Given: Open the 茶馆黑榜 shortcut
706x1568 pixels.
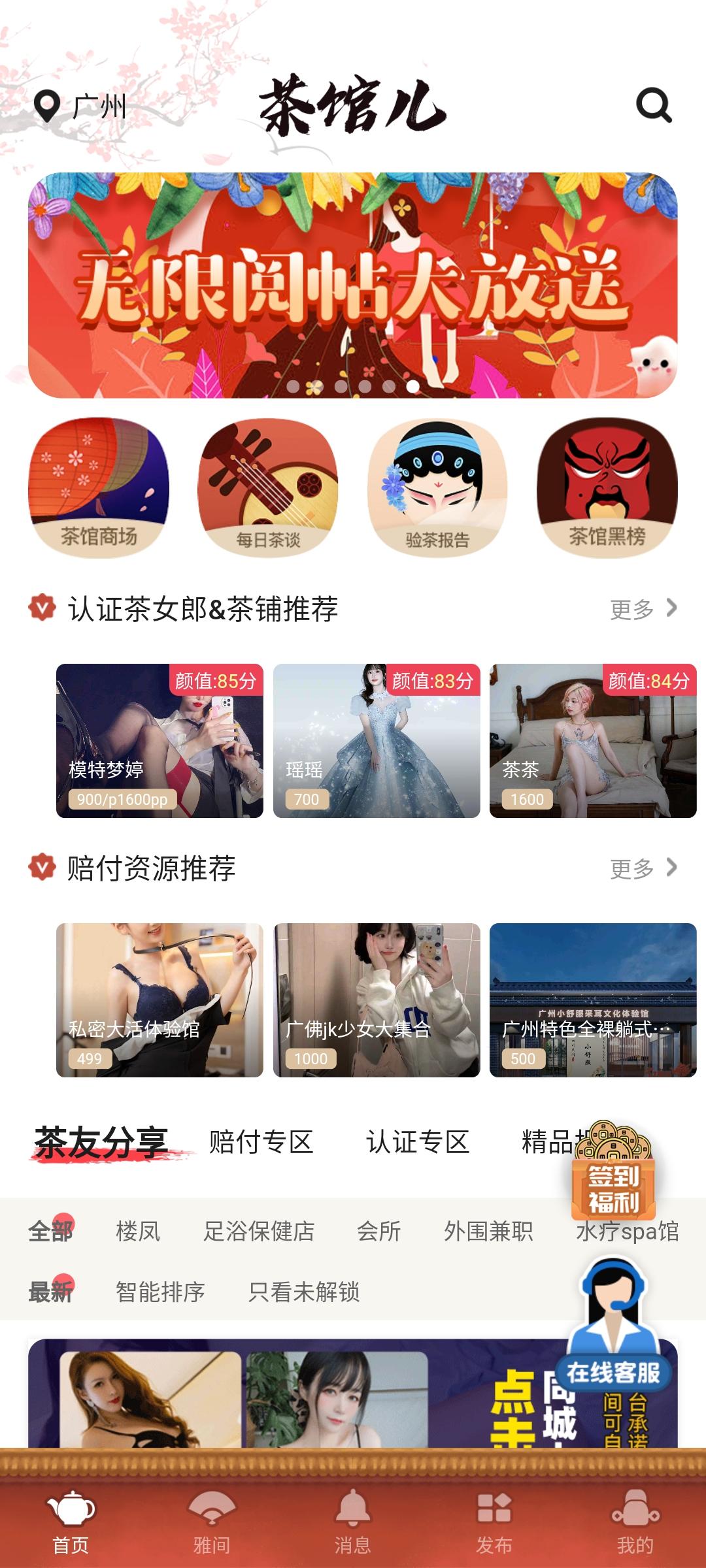Looking at the screenshot, I should (x=607, y=487).
